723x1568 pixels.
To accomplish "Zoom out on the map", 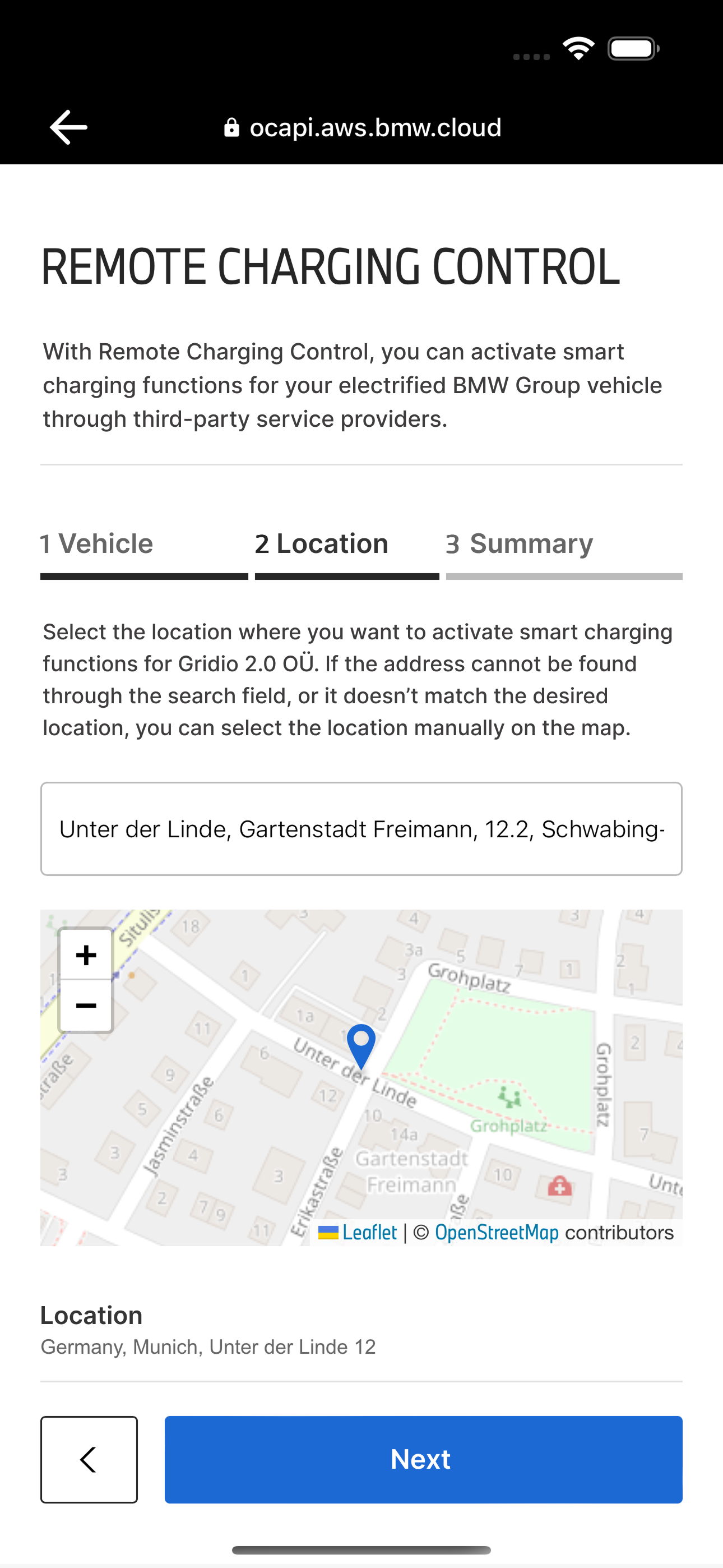I will tap(86, 1006).
